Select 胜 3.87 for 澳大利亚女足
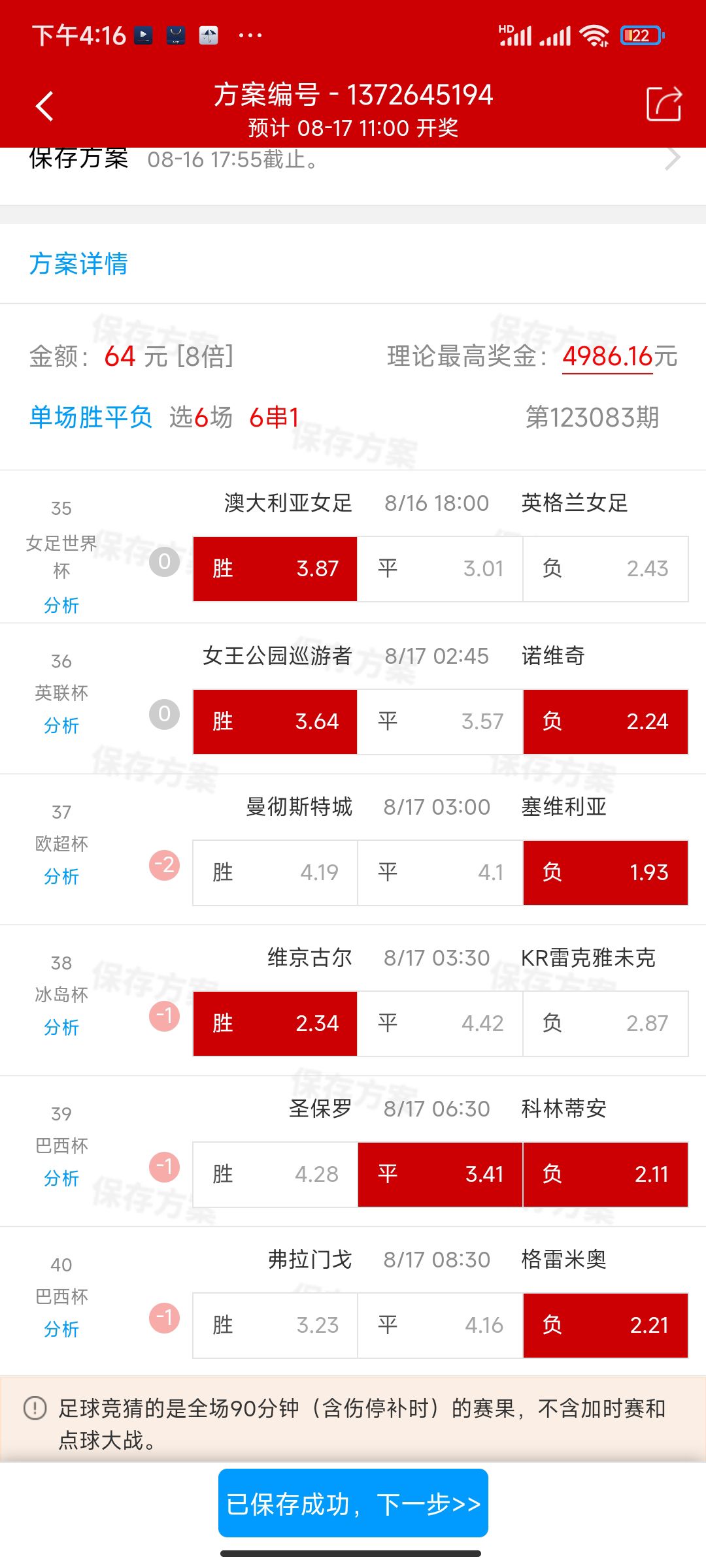Viewport: 706px width, 1568px height. pos(275,568)
